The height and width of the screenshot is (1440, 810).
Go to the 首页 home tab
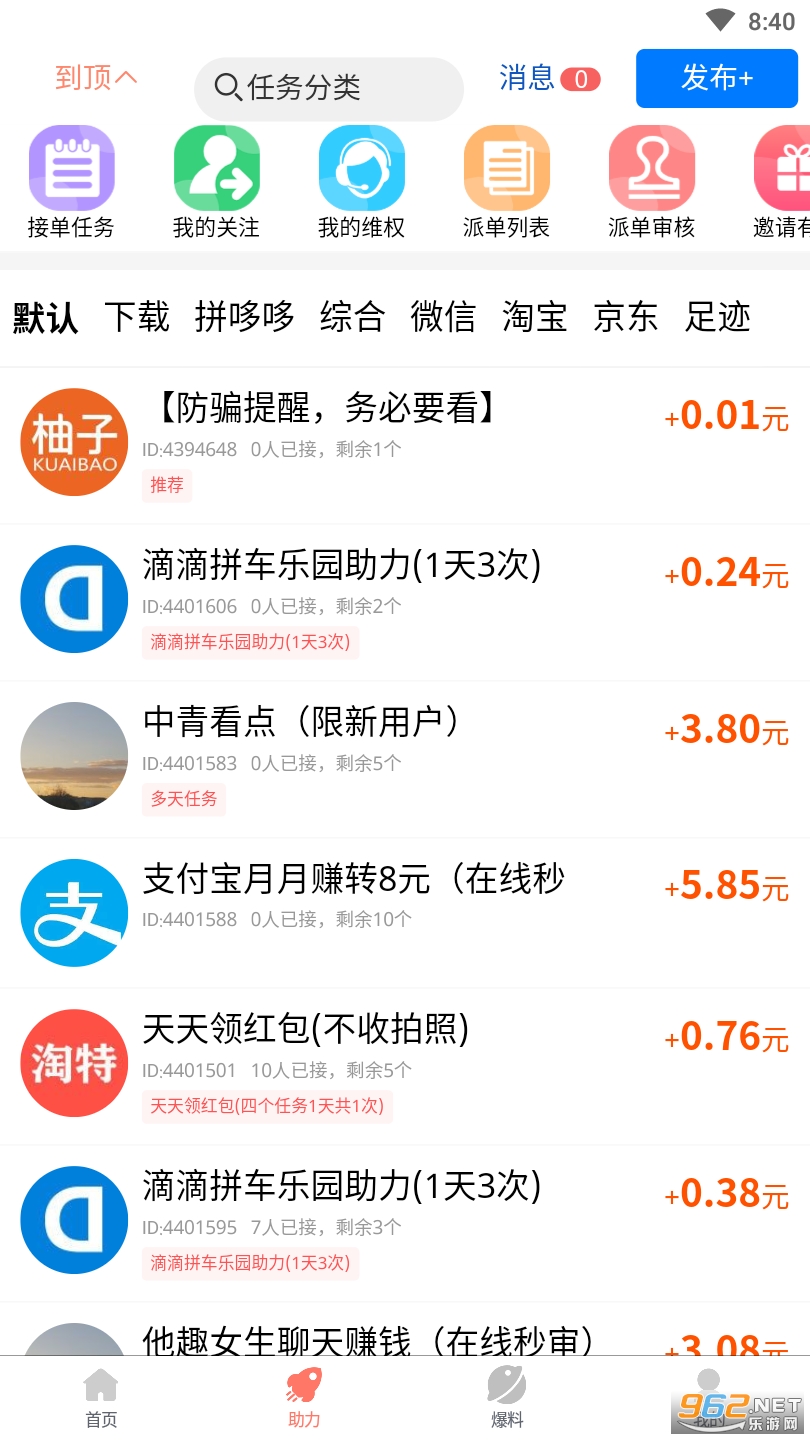(101, 1398)
